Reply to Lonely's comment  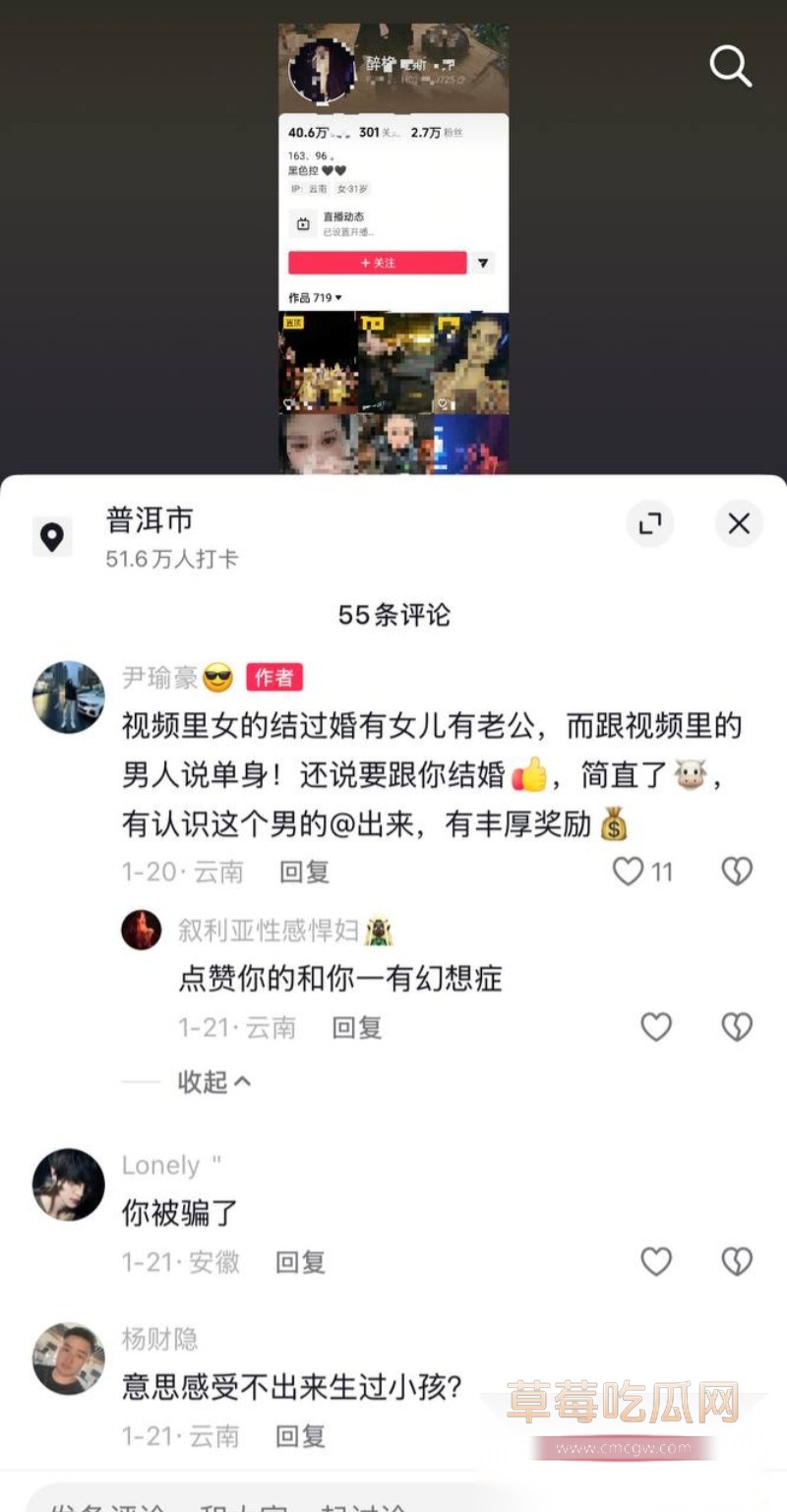point(300,1262)
